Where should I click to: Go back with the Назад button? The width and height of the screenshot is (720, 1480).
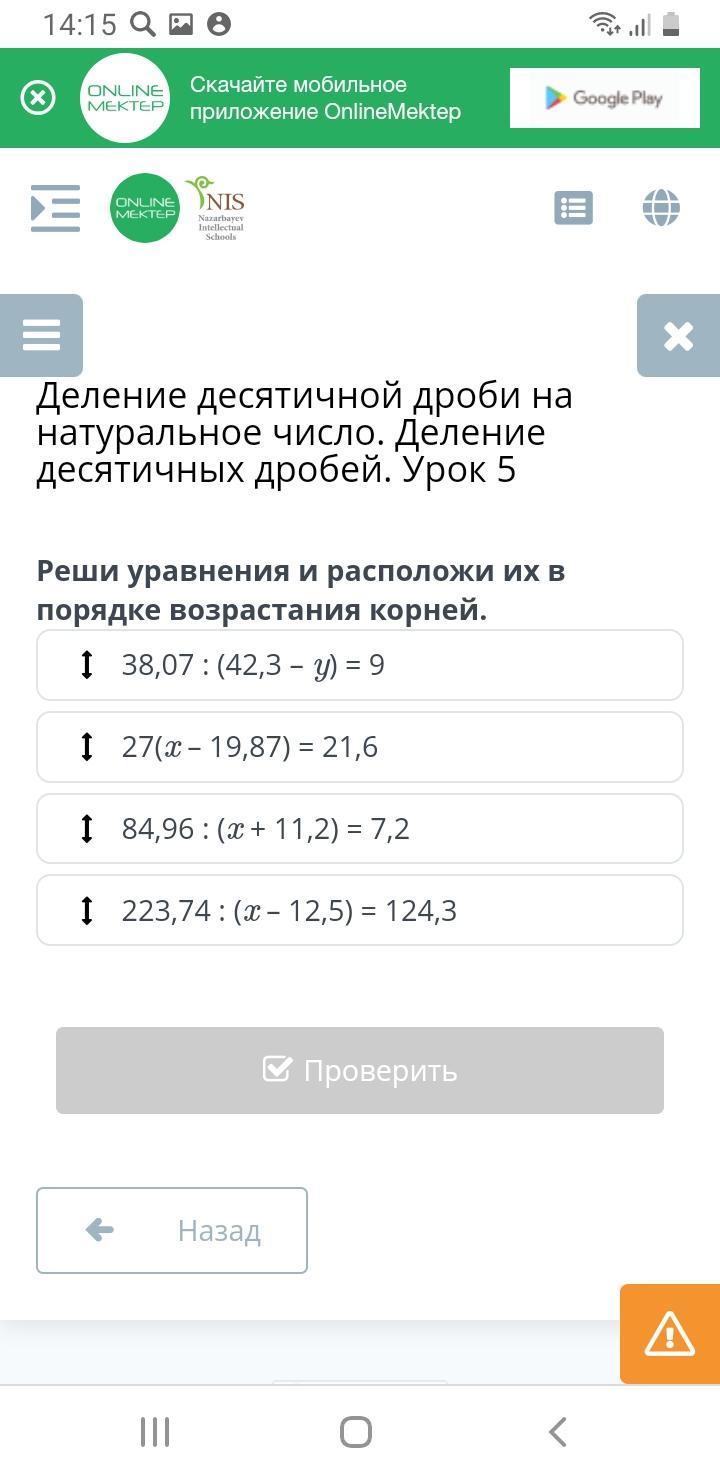(x=172, y=1230)
